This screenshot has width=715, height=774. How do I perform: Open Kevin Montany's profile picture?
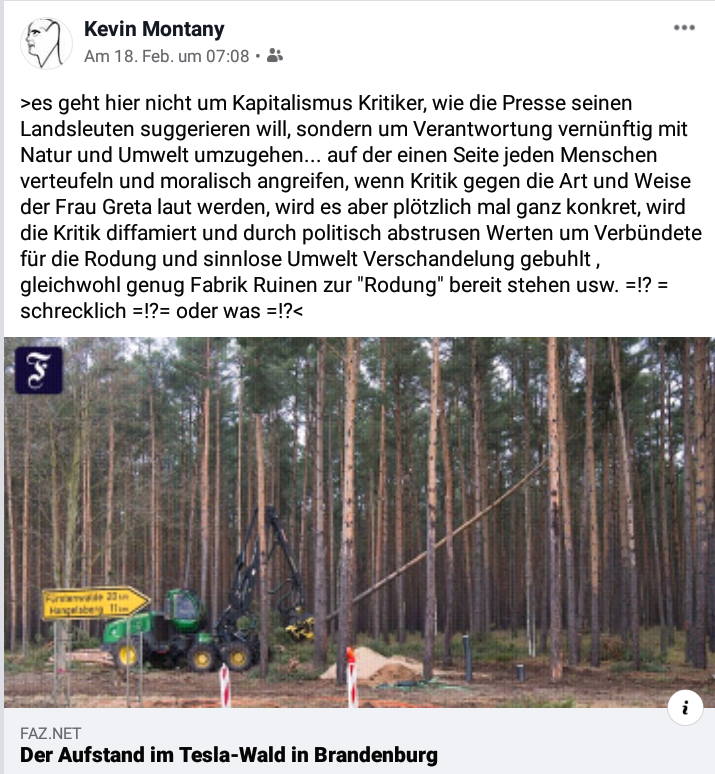click(x=46, y=43)
